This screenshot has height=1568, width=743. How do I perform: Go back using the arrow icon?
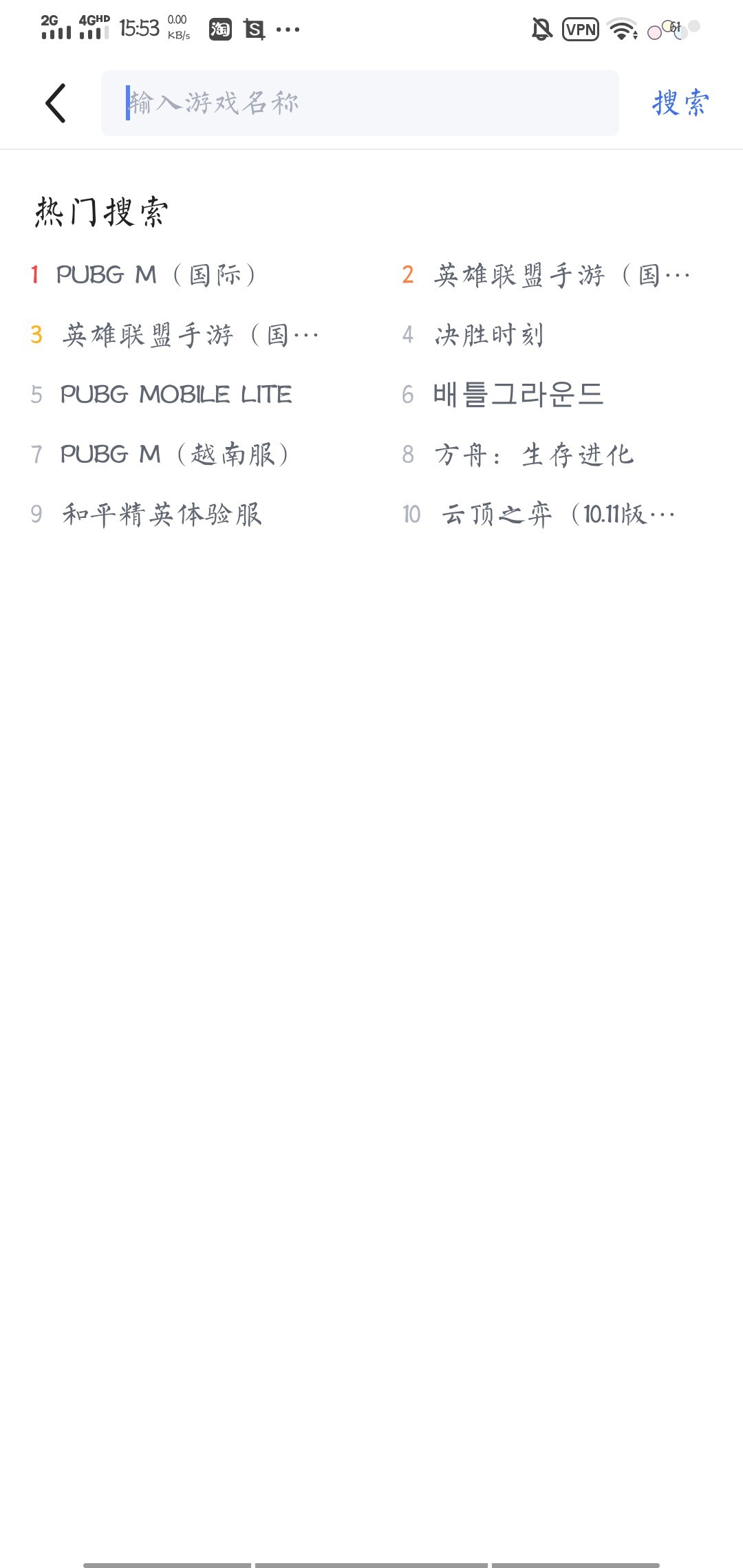56,103
